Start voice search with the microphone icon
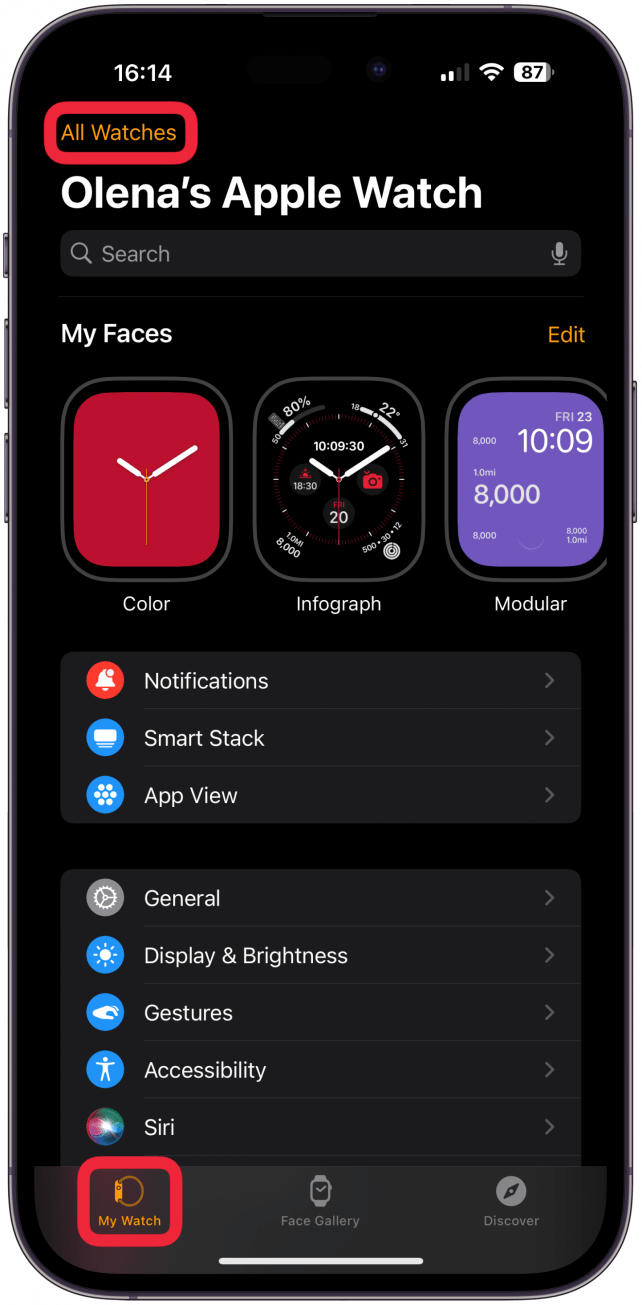This screenshot has height=1305, width=642. (x=560, y=254)
